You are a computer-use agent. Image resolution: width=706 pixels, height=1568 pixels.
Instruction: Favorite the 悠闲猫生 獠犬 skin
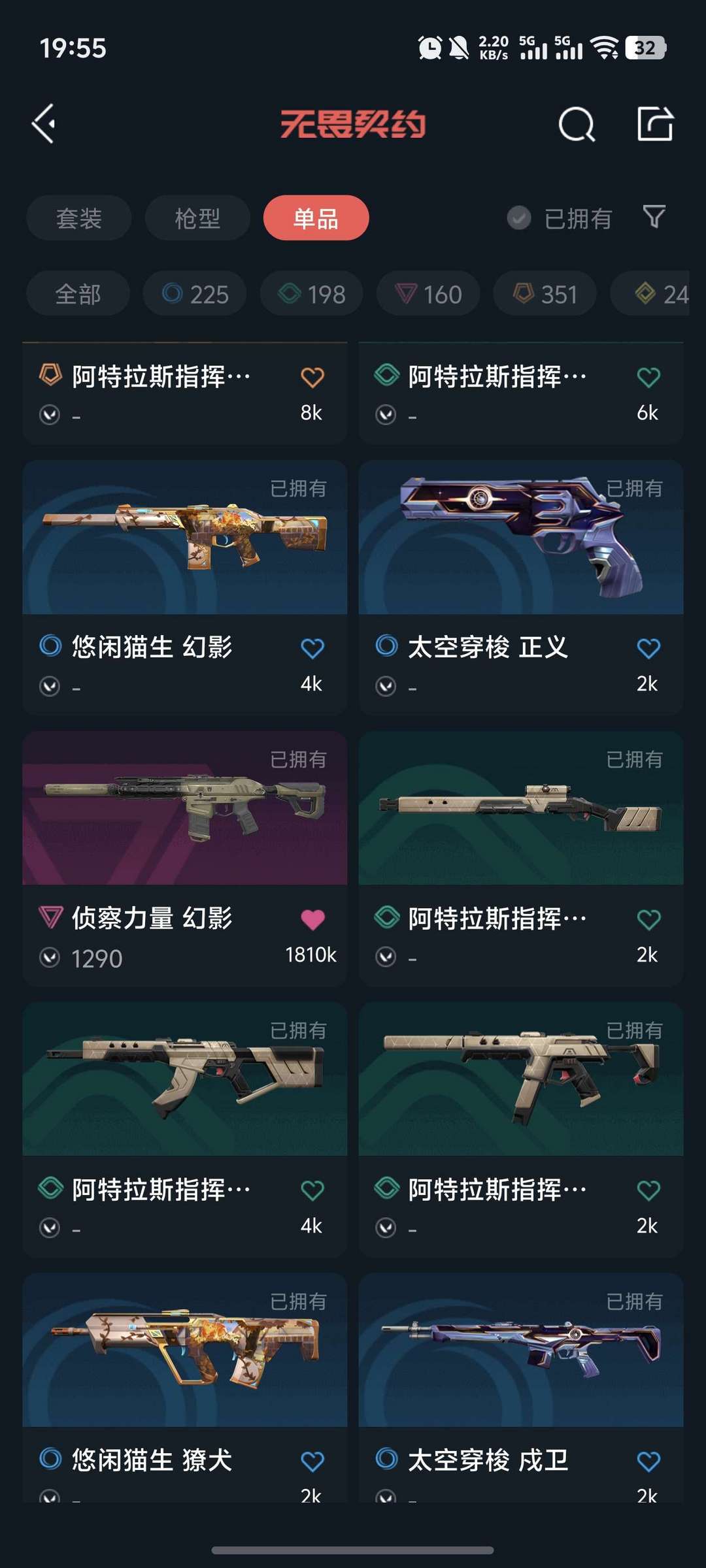pyautogui.click(x=312, y=1462)
